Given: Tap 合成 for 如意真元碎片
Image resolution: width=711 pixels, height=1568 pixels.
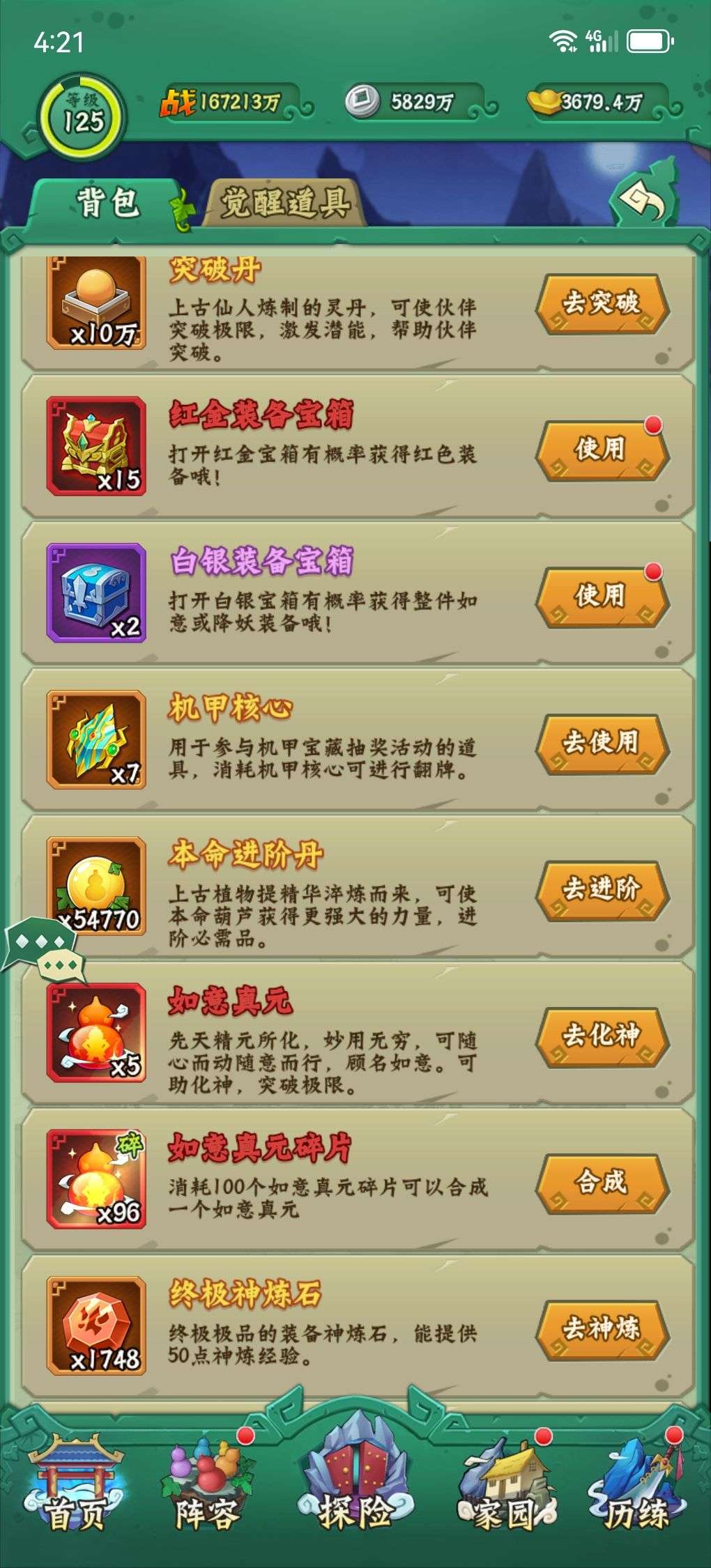Looking at the screenshot, I should coord(601,1183).
